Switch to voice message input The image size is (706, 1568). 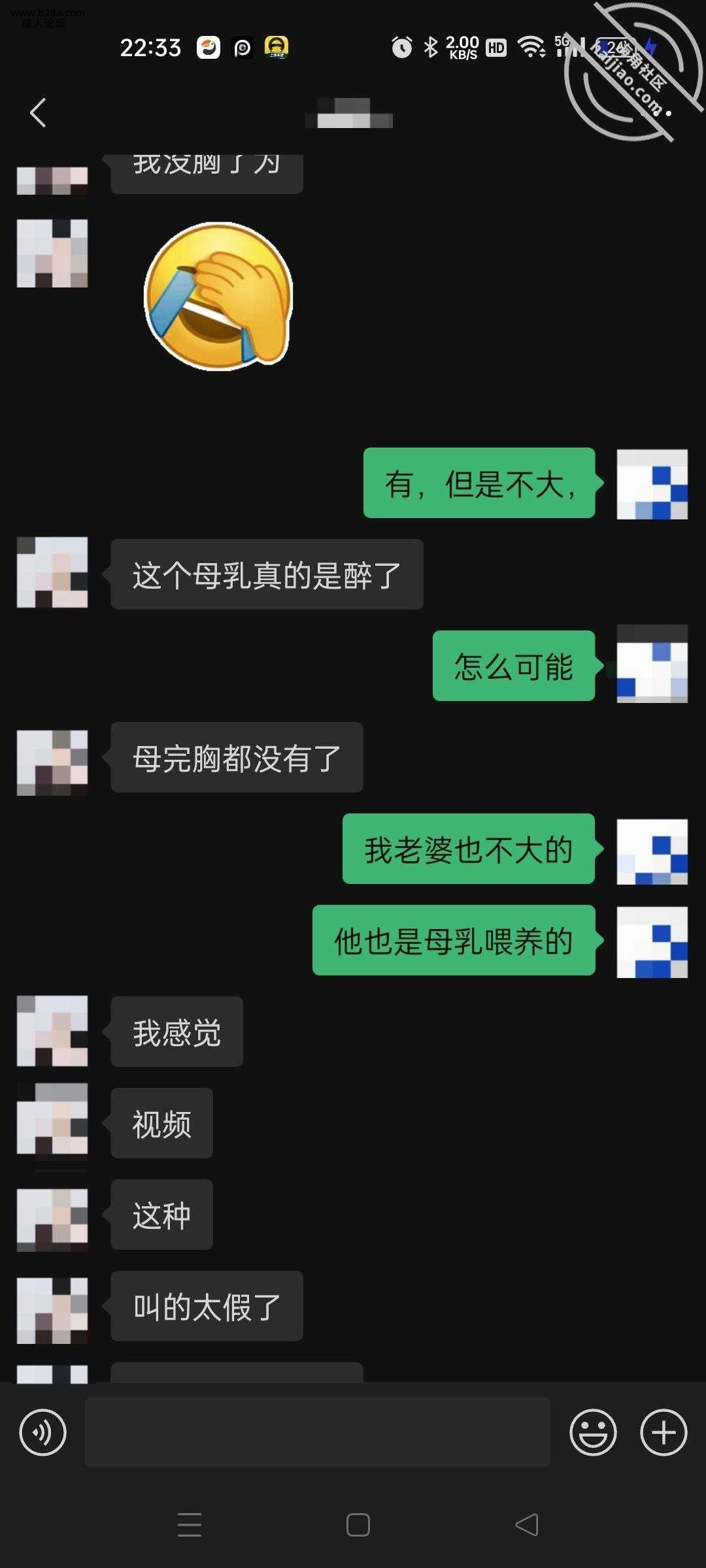[x=43, y=1433]
